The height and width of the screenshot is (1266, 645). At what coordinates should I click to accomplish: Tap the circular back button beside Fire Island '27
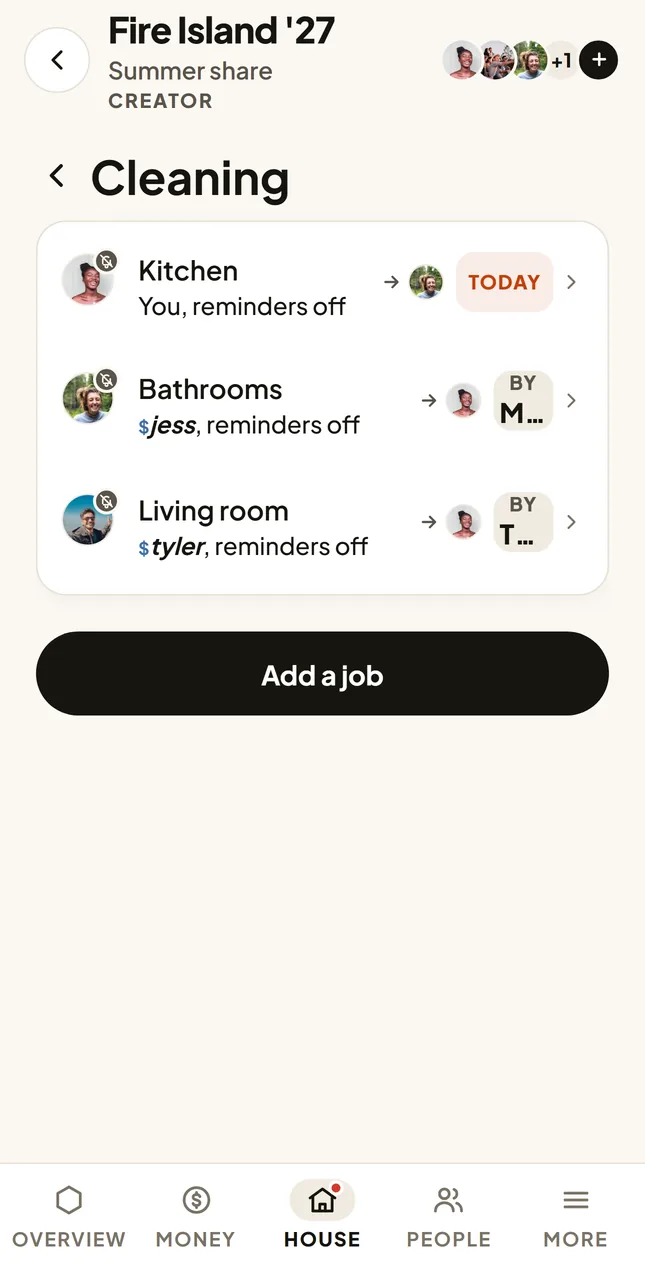[x=57, y=60]
